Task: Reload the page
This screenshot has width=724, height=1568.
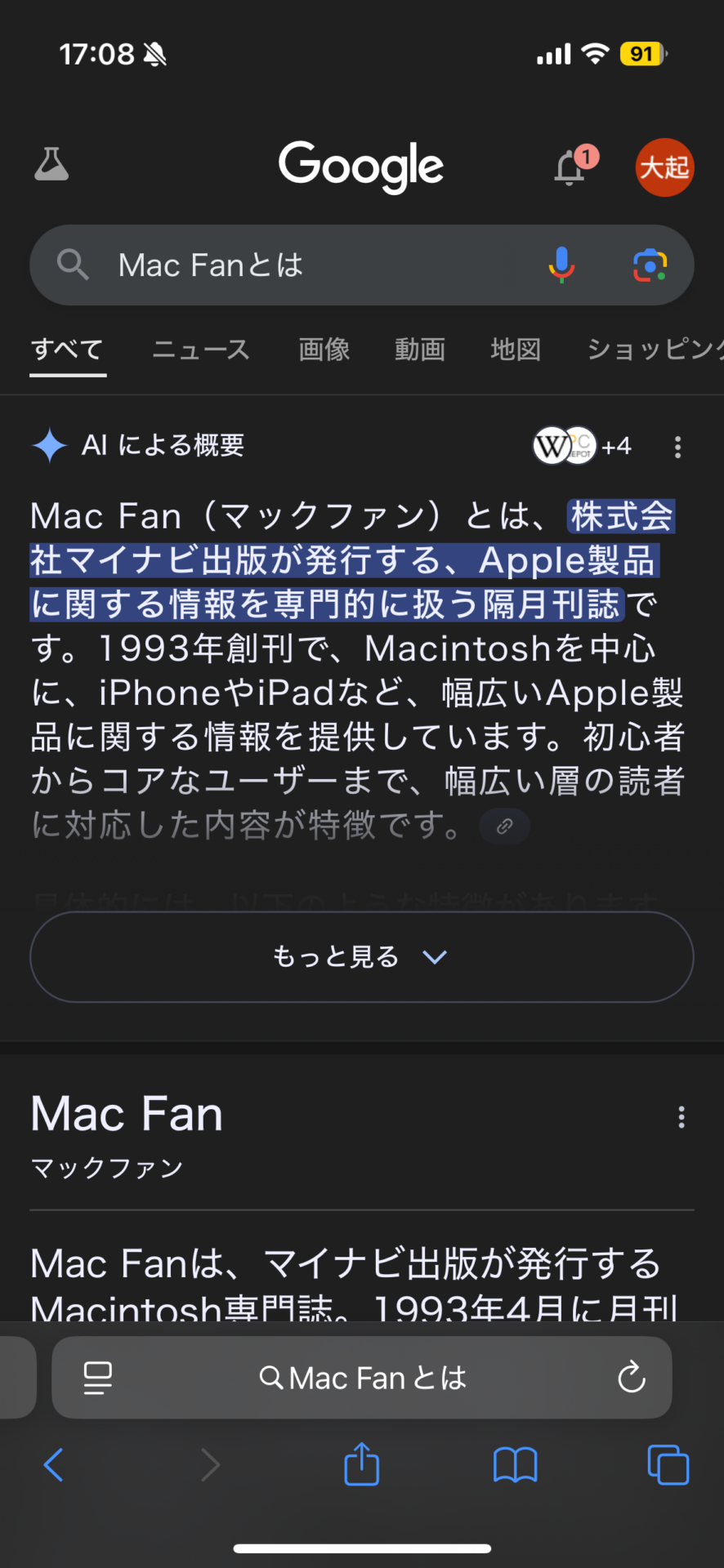Action: (631, 1378)
